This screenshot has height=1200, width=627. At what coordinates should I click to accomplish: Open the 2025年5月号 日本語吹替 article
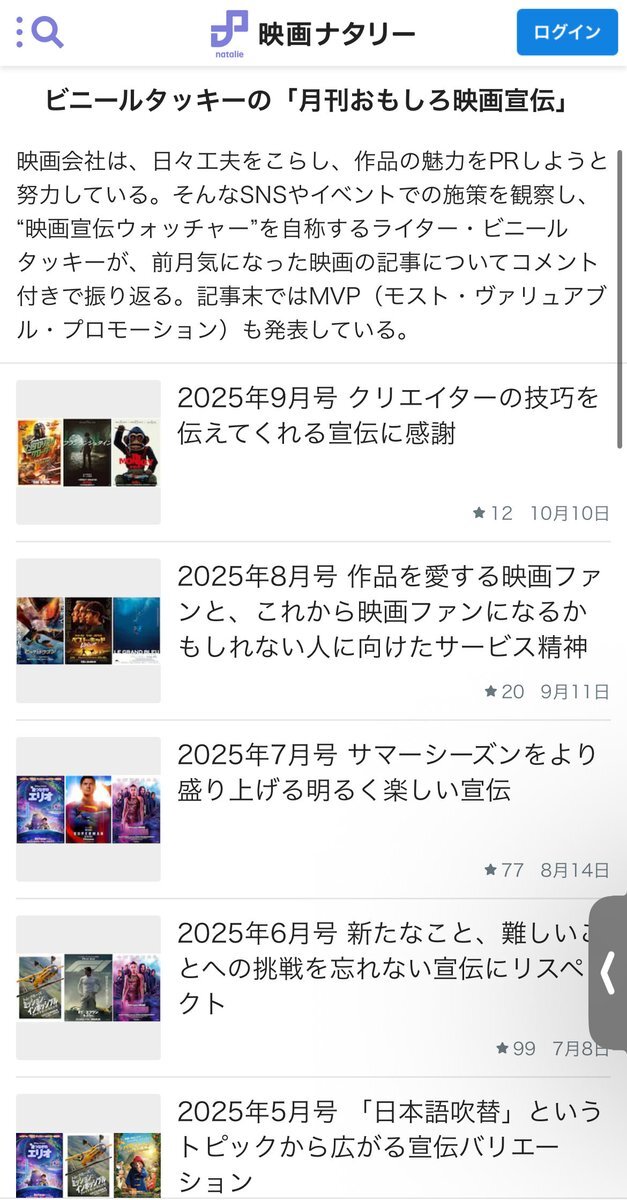click(390, 1145)
